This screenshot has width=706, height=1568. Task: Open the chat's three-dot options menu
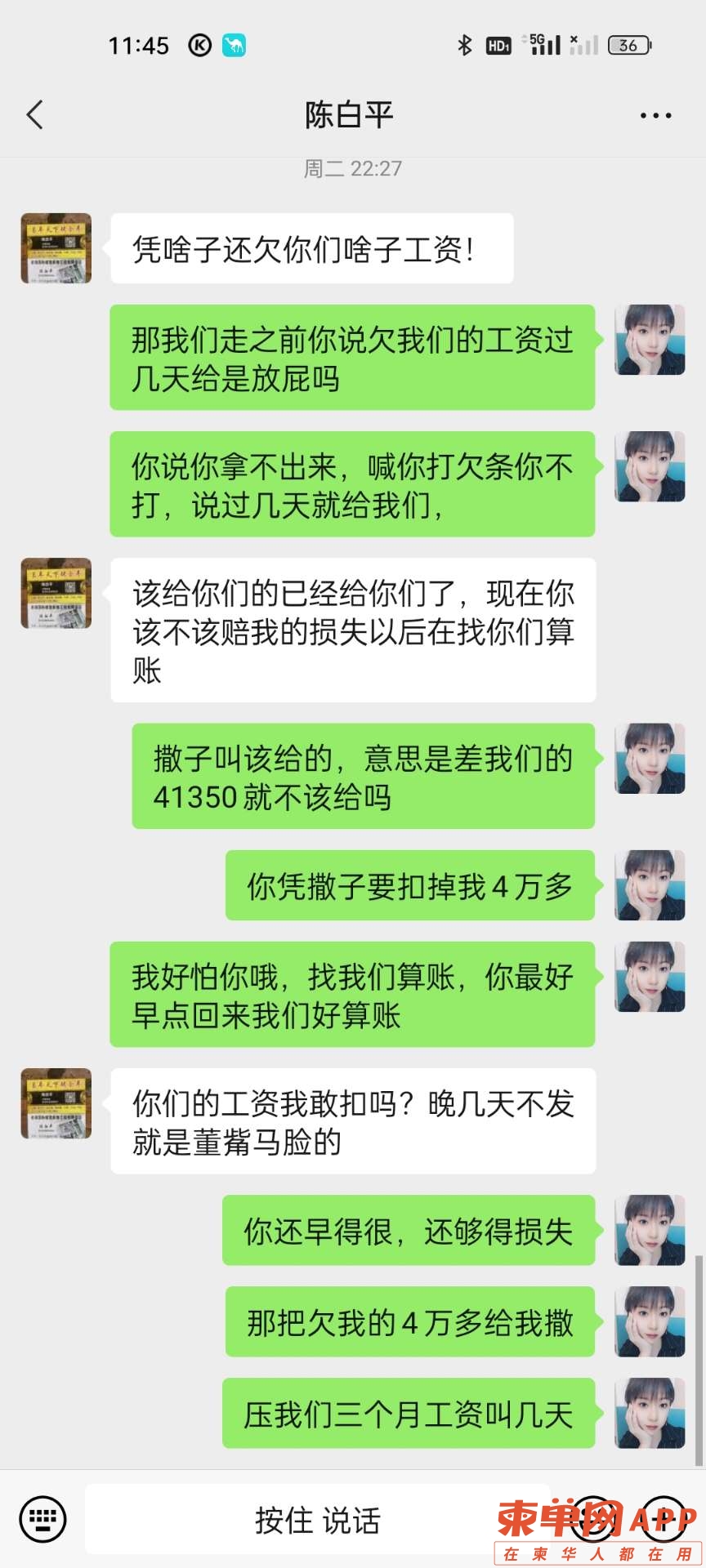[655, 116]
